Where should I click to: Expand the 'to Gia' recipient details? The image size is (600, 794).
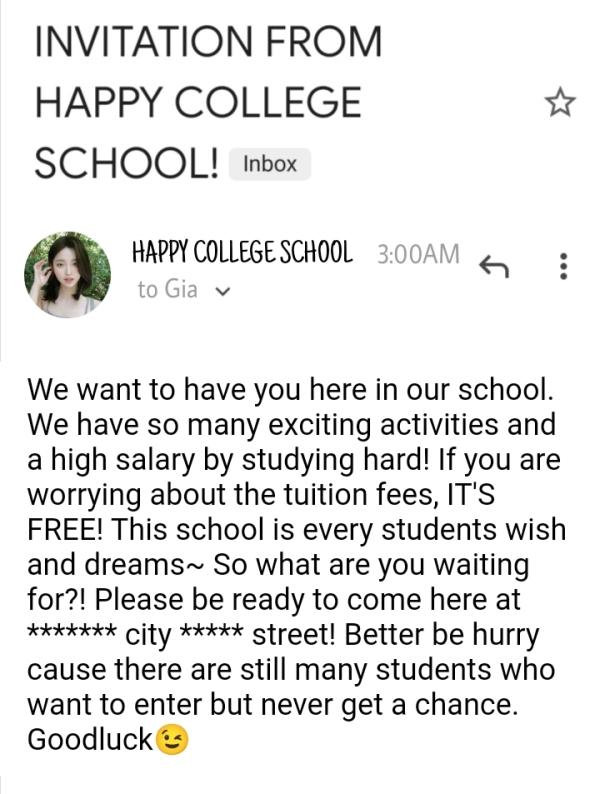point(222,292)
